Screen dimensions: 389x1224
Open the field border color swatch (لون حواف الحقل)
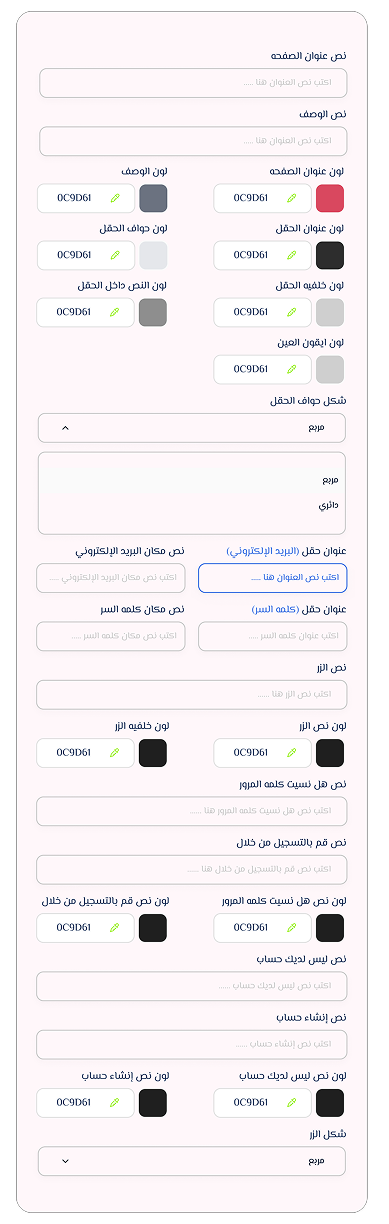pyautogui.click(x=153, y=255)
